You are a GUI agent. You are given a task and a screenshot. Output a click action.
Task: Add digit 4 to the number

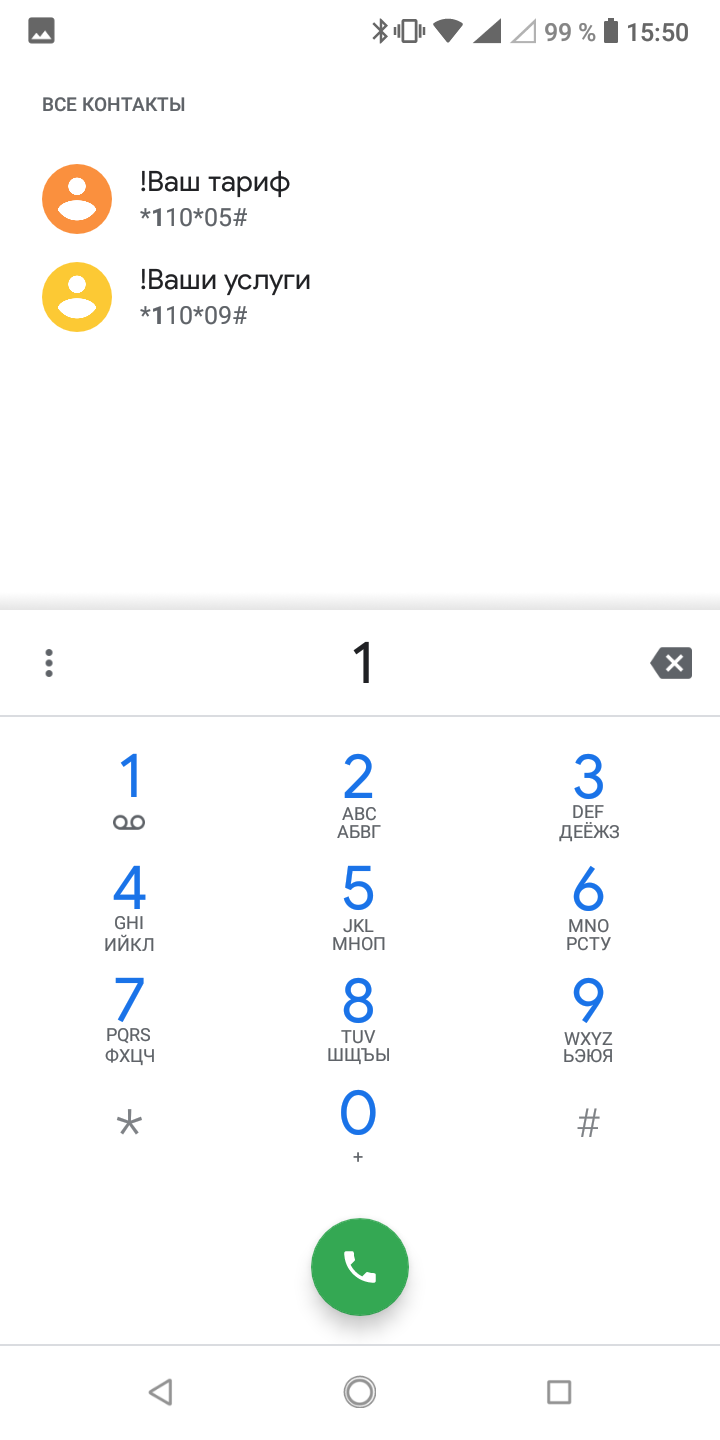(x=130, y=905)
